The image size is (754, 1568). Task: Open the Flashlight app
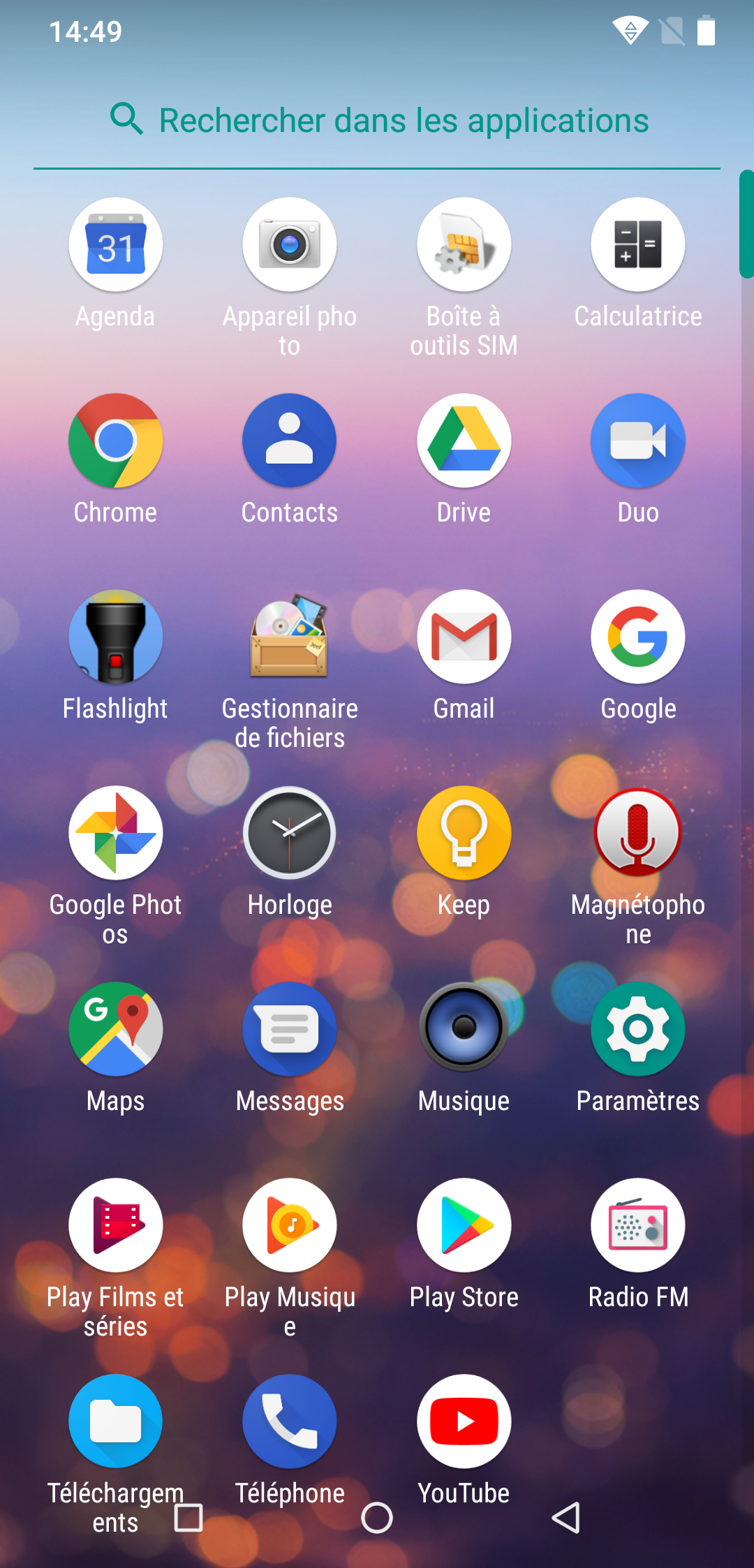pos(115,637)
